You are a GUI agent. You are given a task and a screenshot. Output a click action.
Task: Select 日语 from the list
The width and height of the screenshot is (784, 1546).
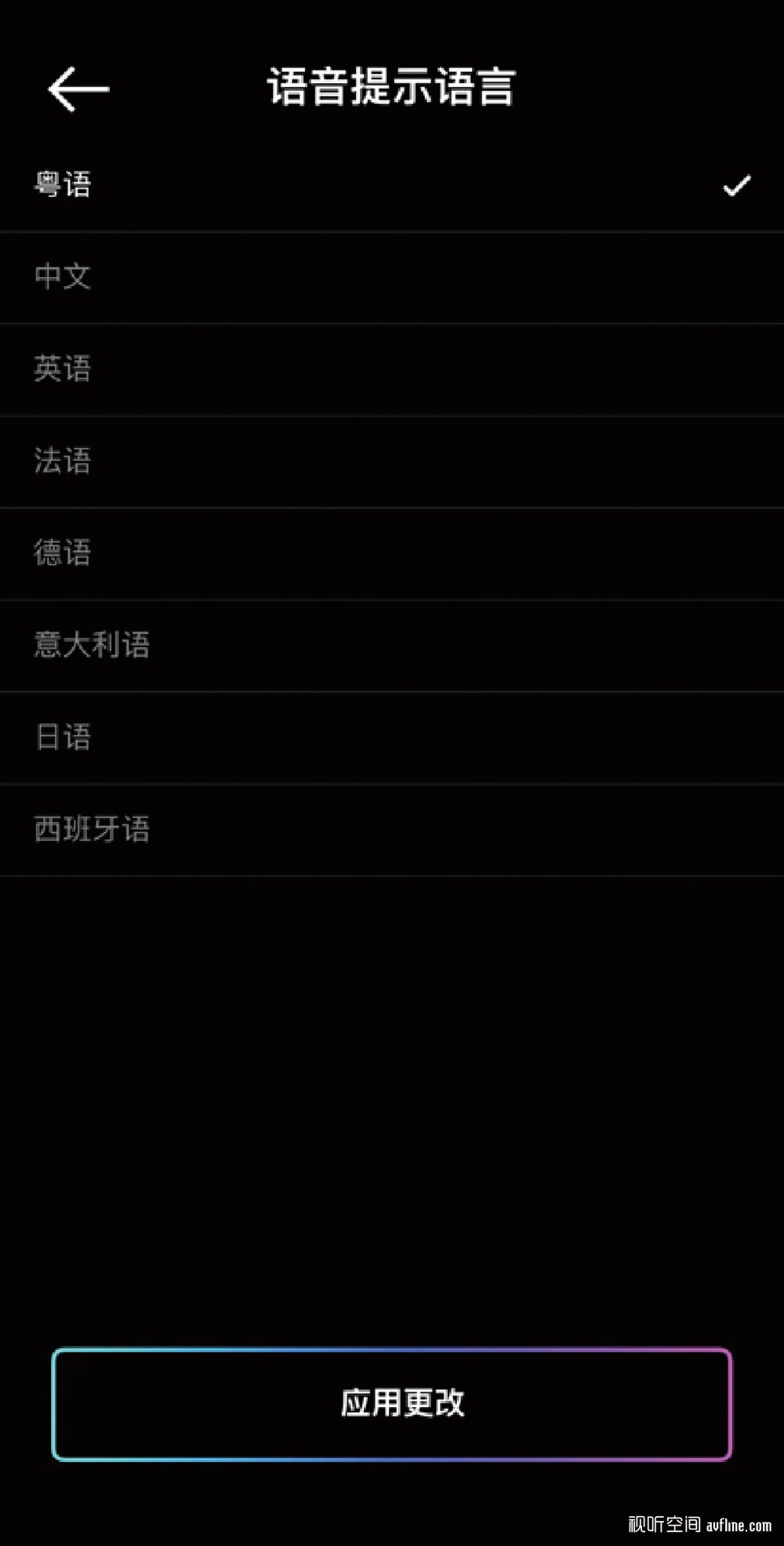tap(63, 737)
